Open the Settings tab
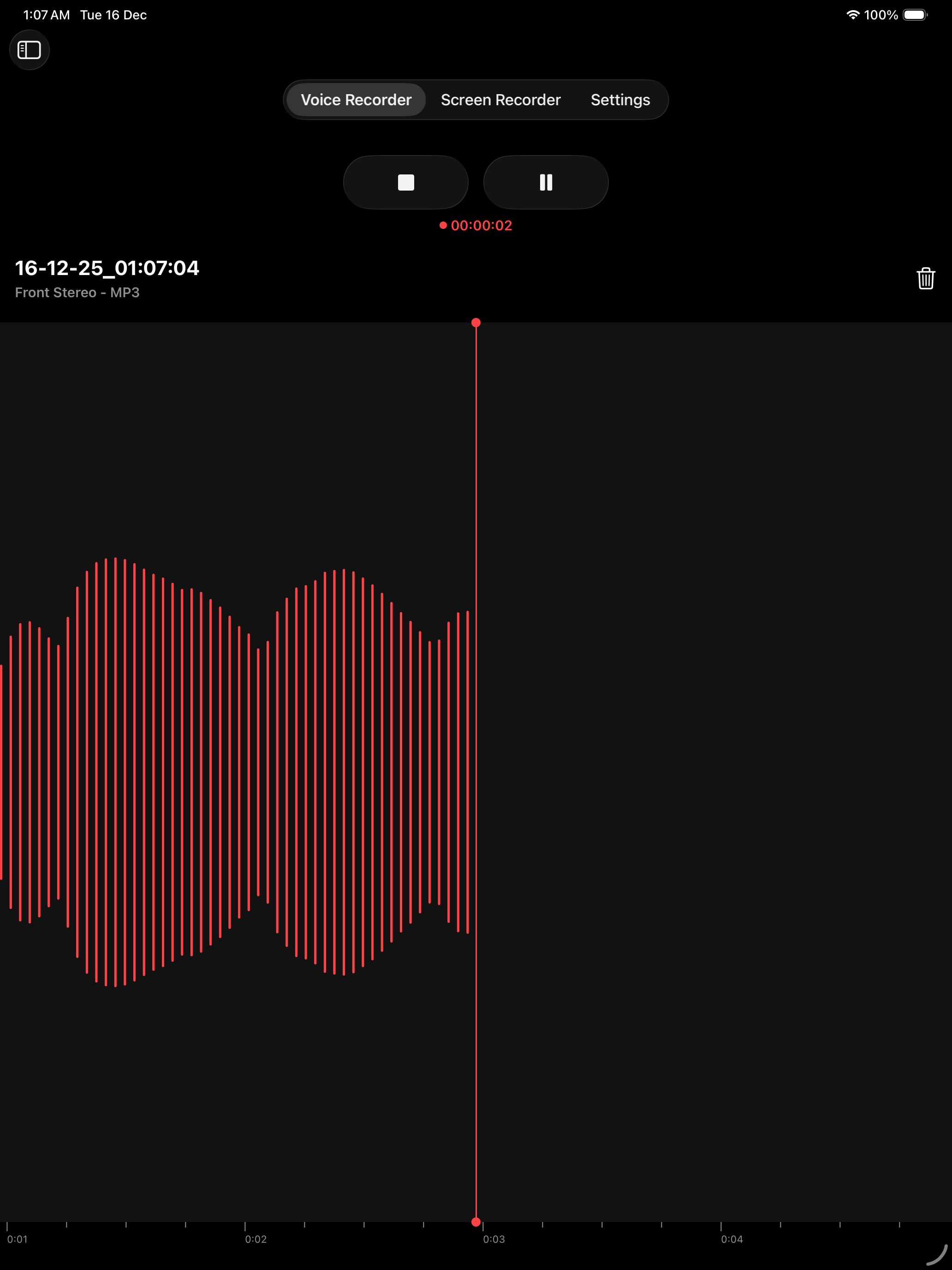The width and height of the screenshot is (952, 1270). (620, 100)
